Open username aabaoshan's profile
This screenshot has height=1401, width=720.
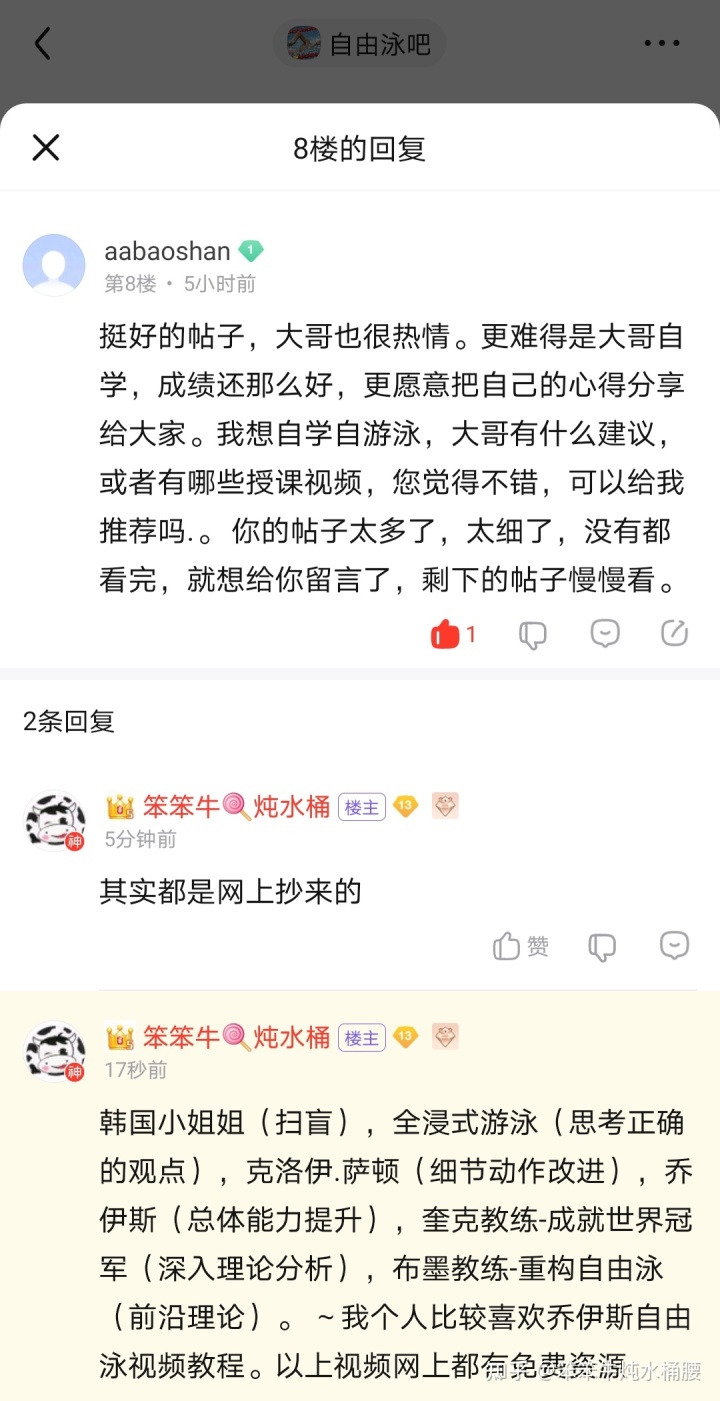pyautogui.click(x=167, y=251)
